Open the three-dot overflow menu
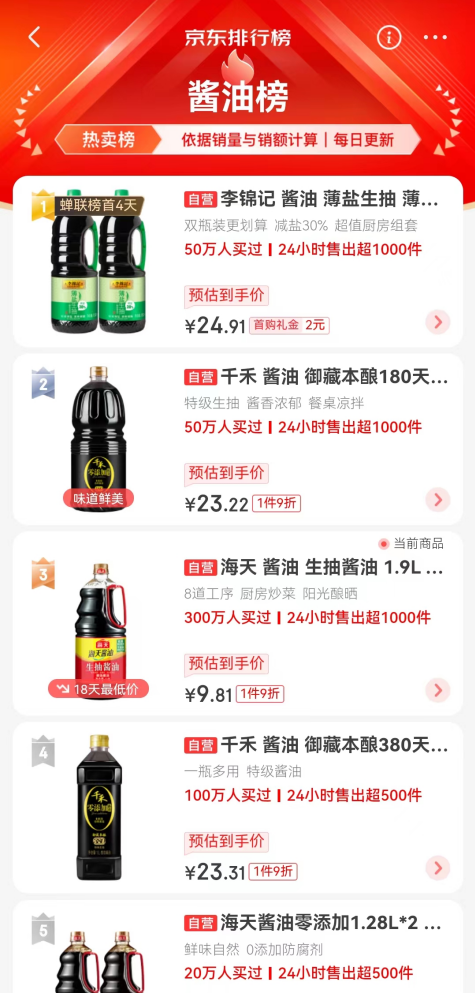The height and width of the screenshot is (993, 475). (x=435, y=37)
